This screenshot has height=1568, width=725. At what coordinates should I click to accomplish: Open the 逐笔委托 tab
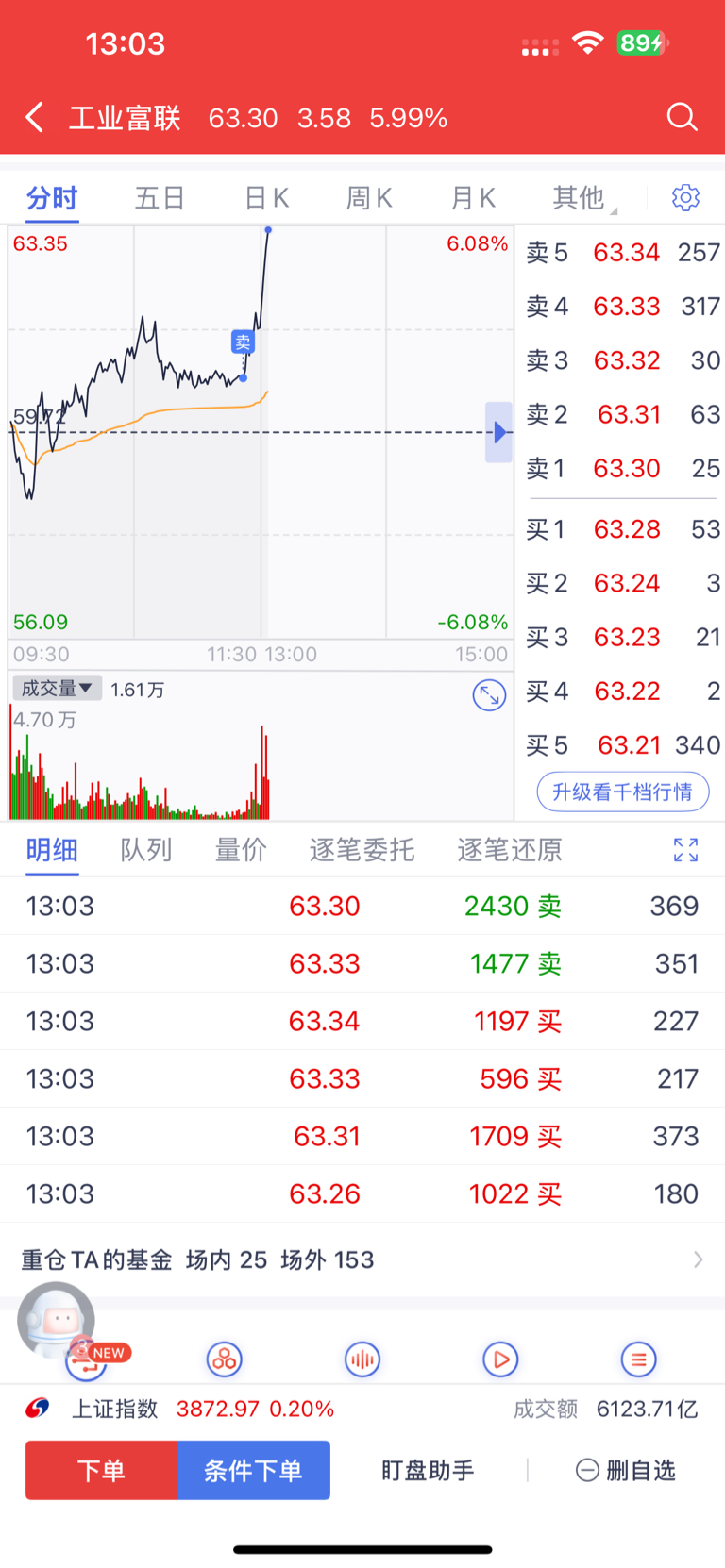pyautogui.click(x=362, y=850)
